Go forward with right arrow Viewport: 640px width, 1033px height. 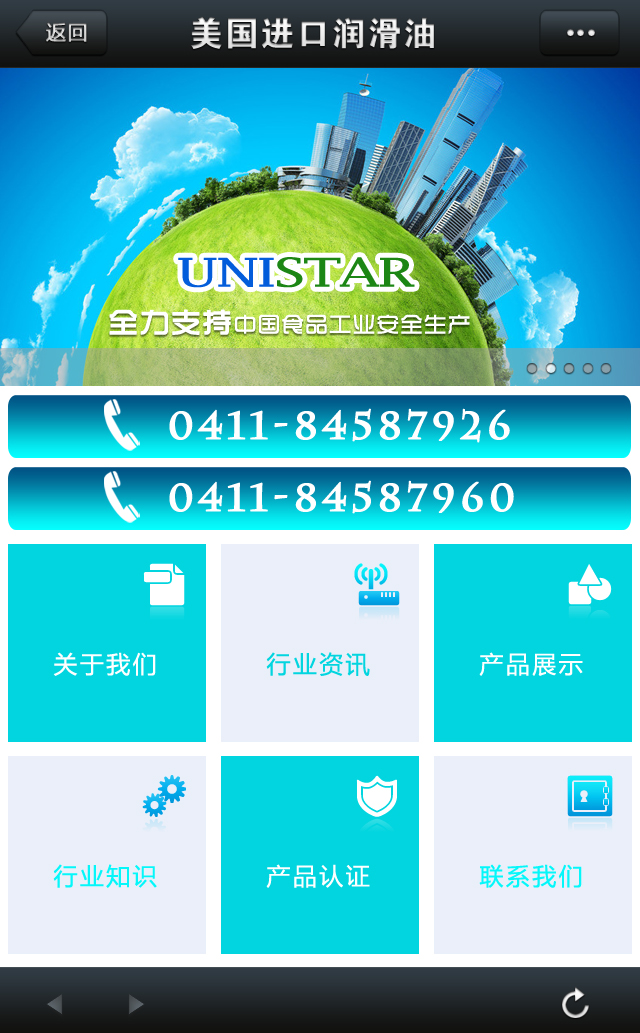[136, 1003]
